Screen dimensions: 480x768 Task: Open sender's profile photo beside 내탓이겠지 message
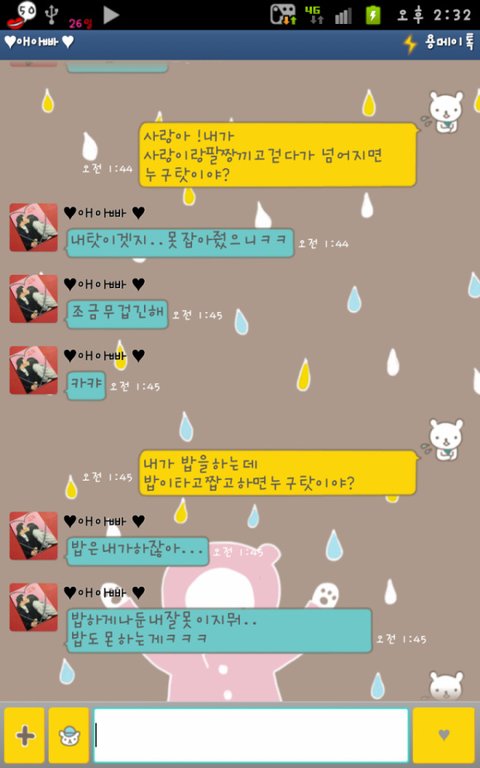33,227
